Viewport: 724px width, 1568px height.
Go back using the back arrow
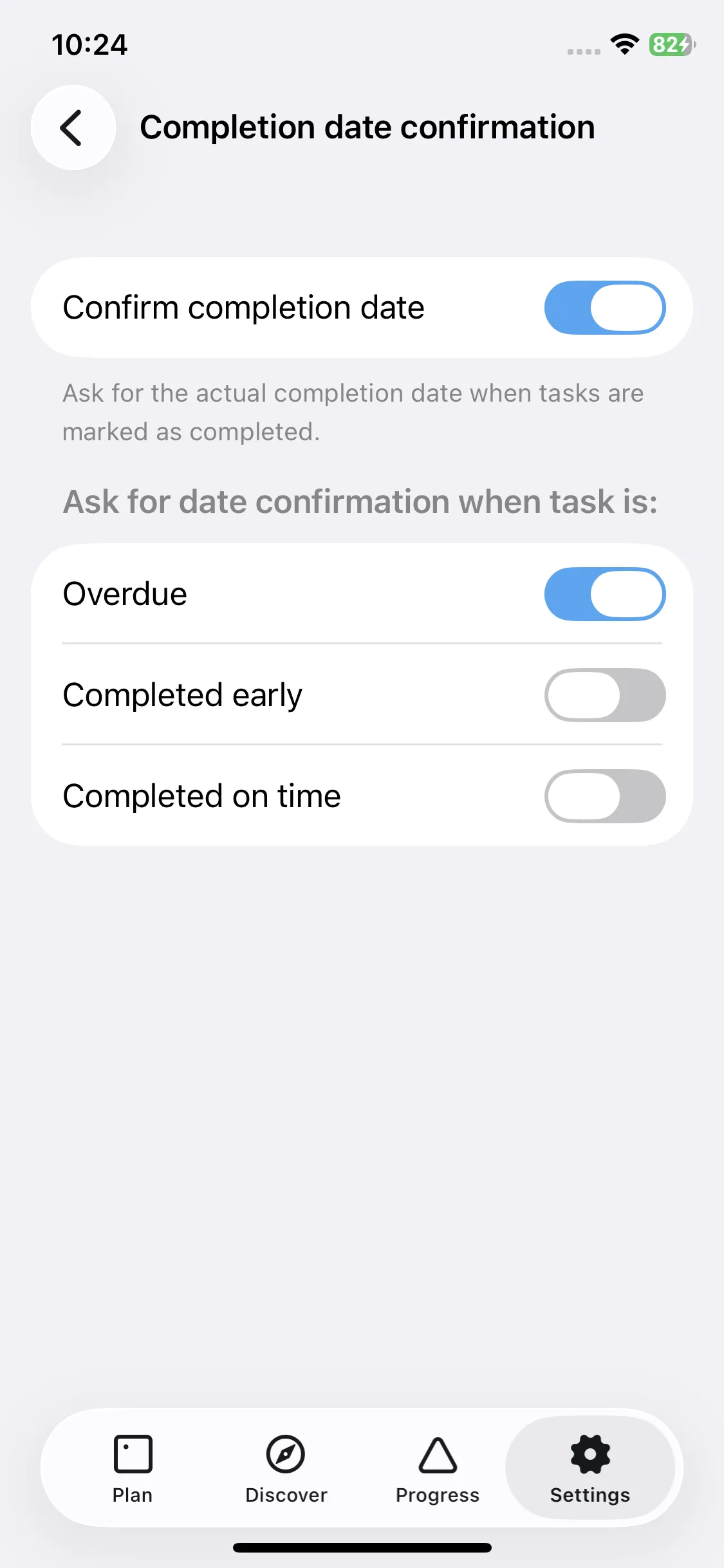[73, 127]
